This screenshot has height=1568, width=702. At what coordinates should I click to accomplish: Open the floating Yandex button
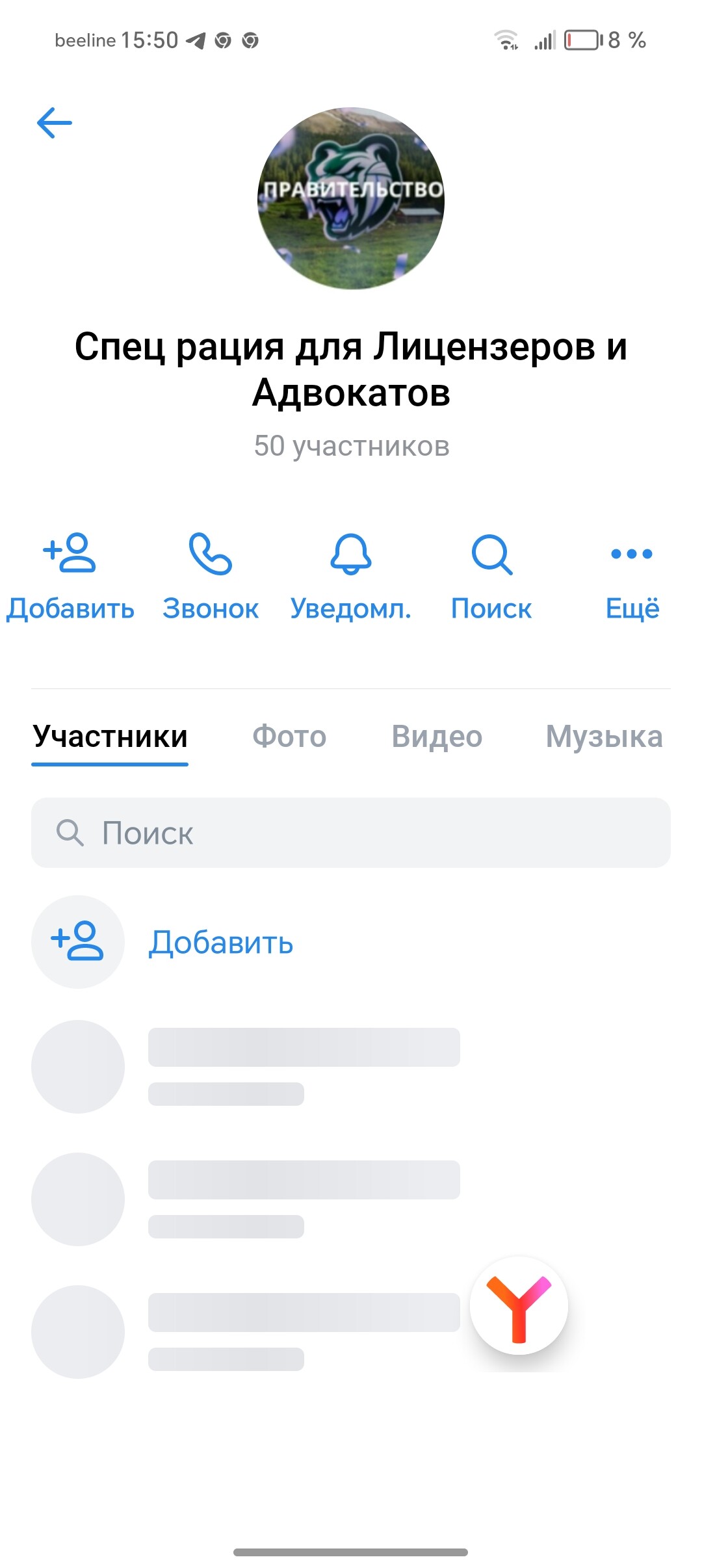tap(519, 1305)
